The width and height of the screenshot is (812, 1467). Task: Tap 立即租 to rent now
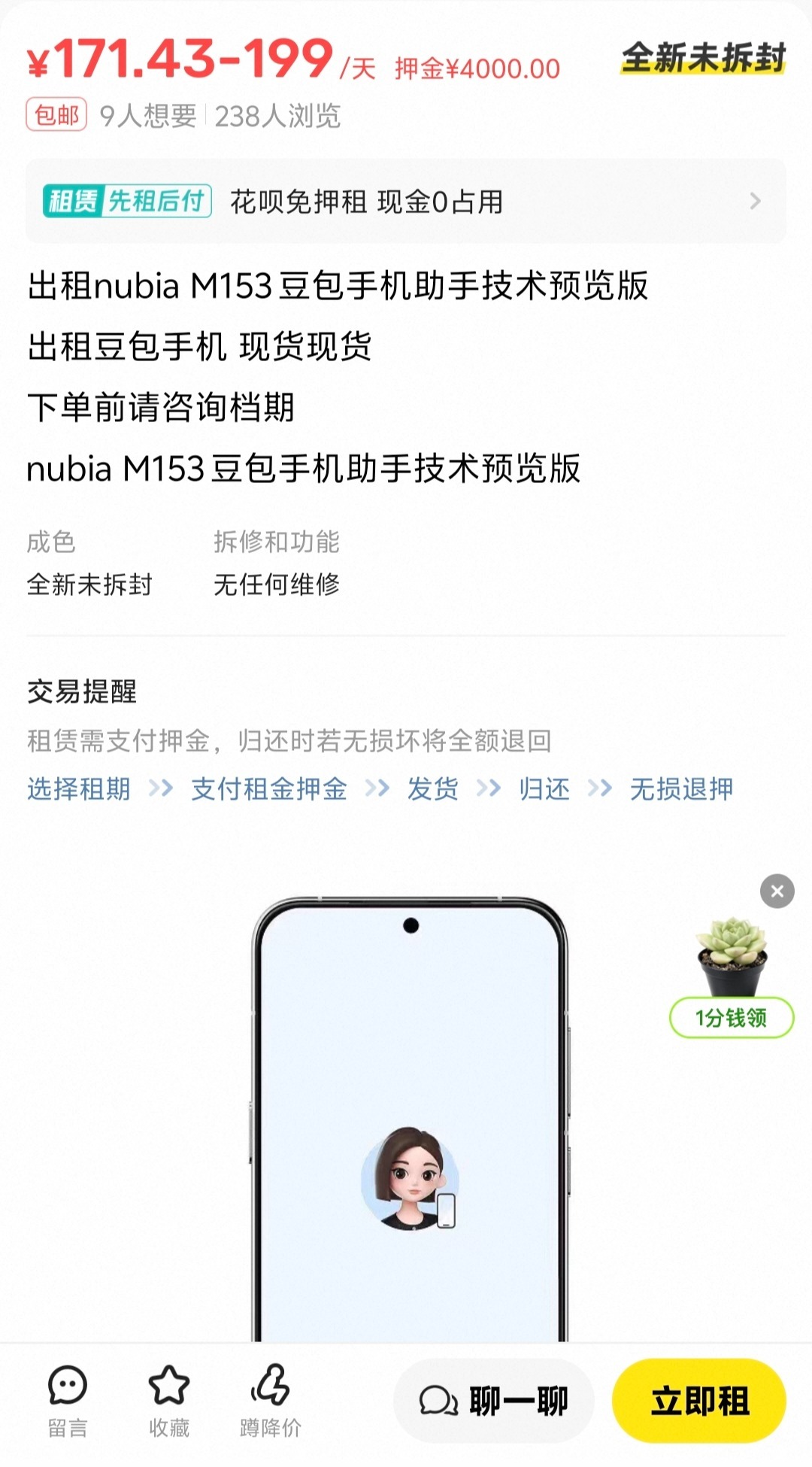click(699, 1401)
